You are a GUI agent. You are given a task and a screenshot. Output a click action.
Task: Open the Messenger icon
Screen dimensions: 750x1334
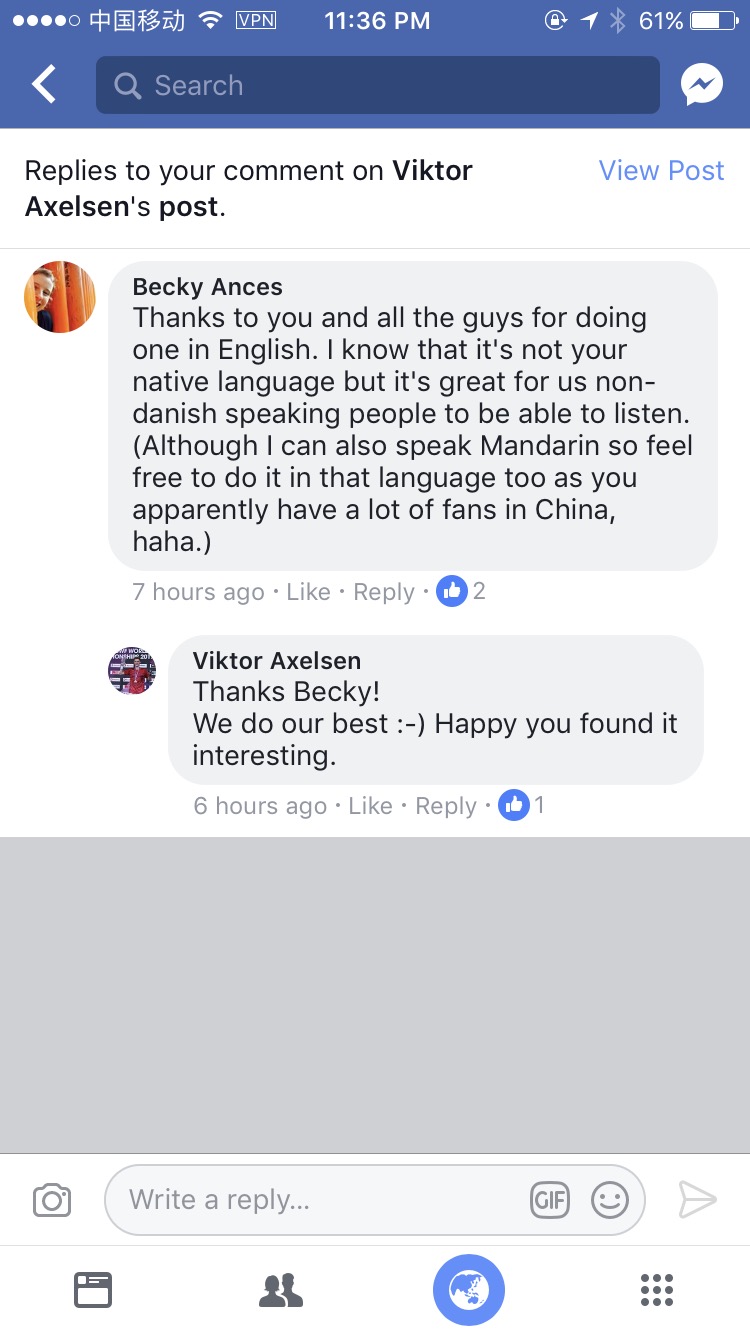click(x=702, y=85)
